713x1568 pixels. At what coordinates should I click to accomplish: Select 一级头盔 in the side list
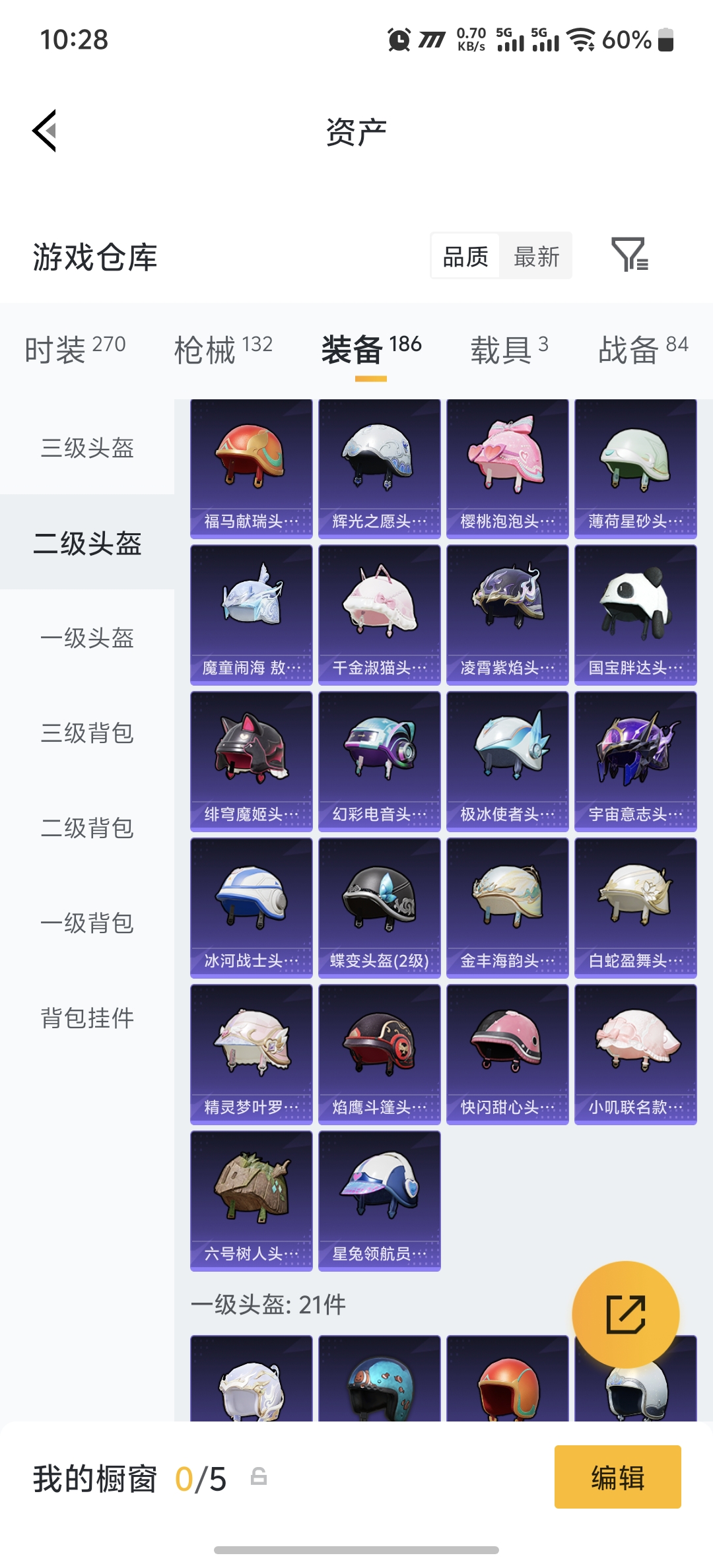pos(87,637)
